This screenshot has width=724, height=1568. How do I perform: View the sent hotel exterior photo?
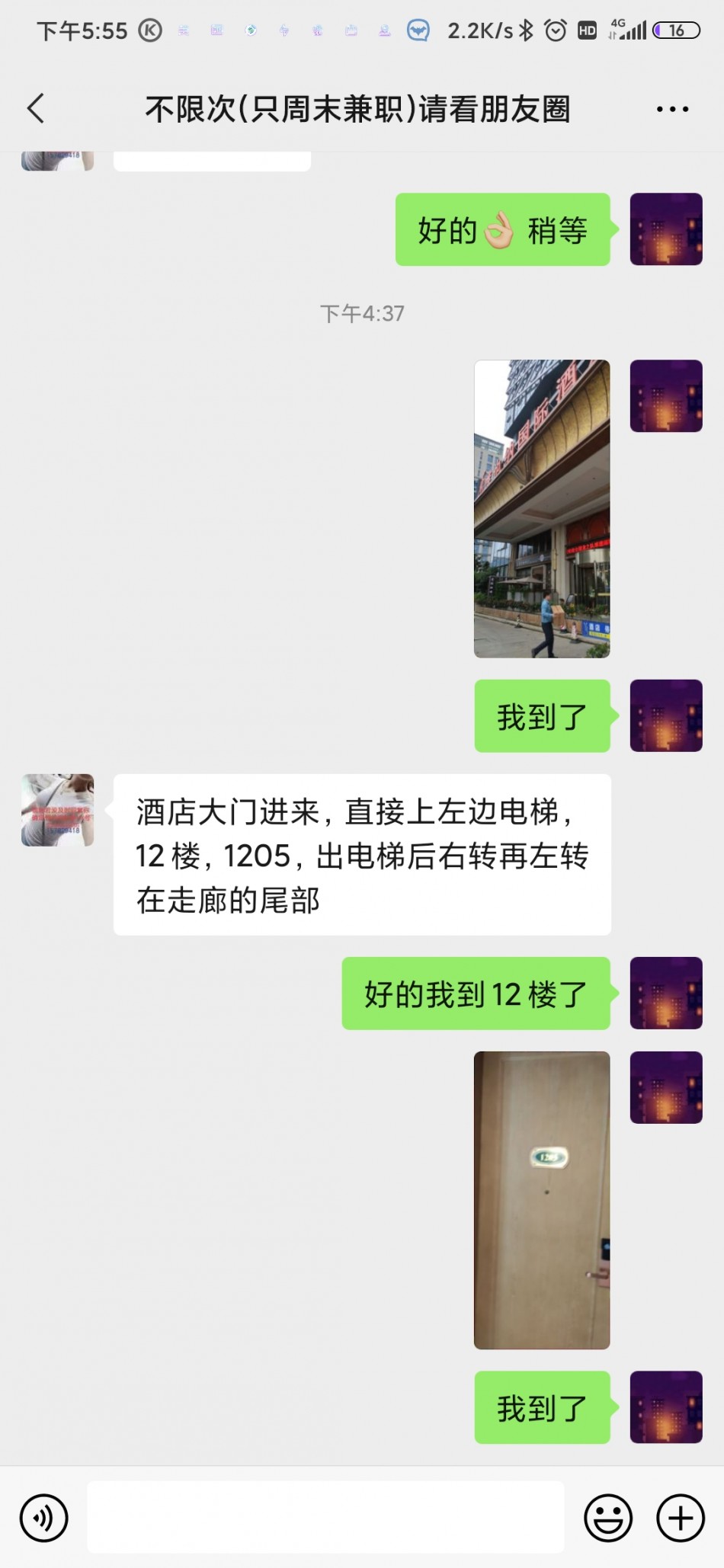(x=542, y=509)
